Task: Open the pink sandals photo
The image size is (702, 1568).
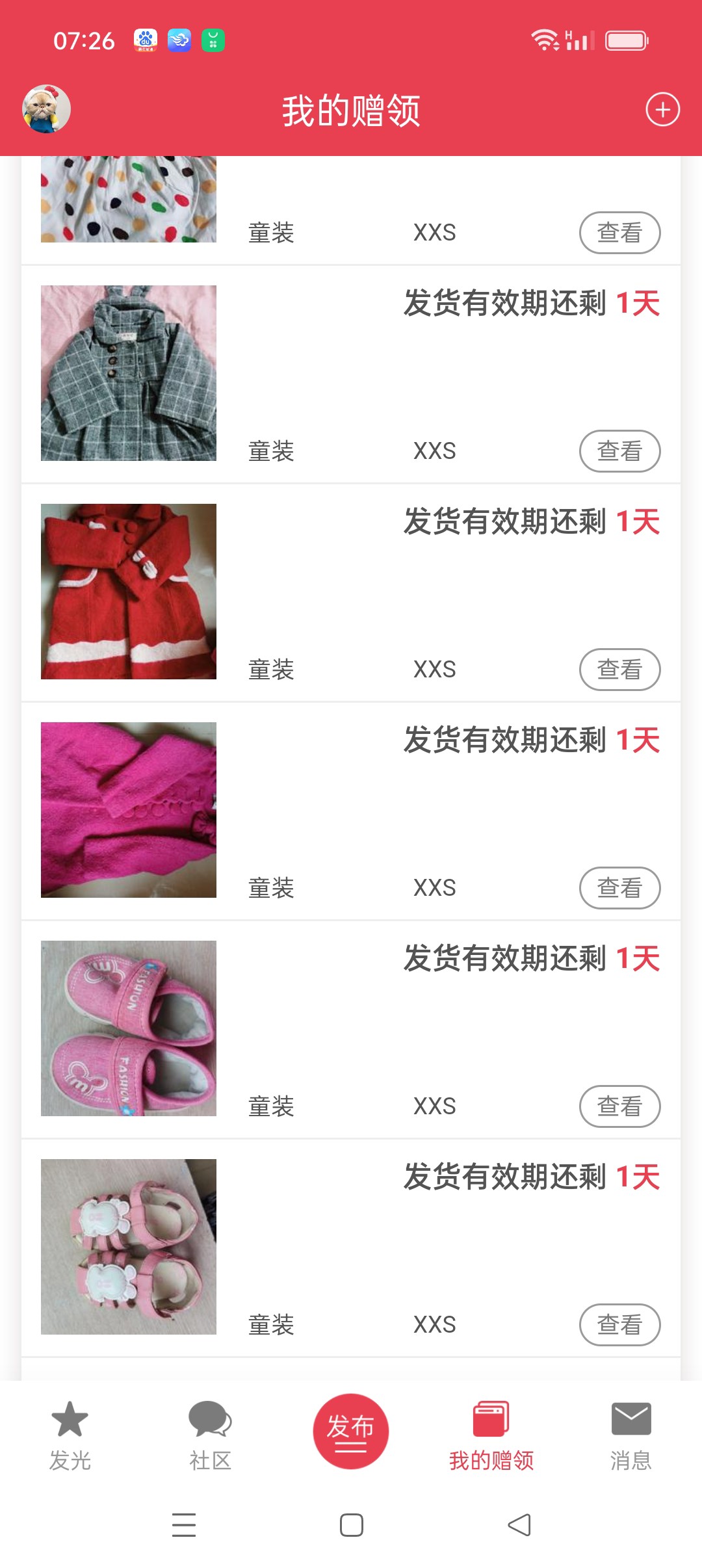Action: click(x=129, y=1247)
